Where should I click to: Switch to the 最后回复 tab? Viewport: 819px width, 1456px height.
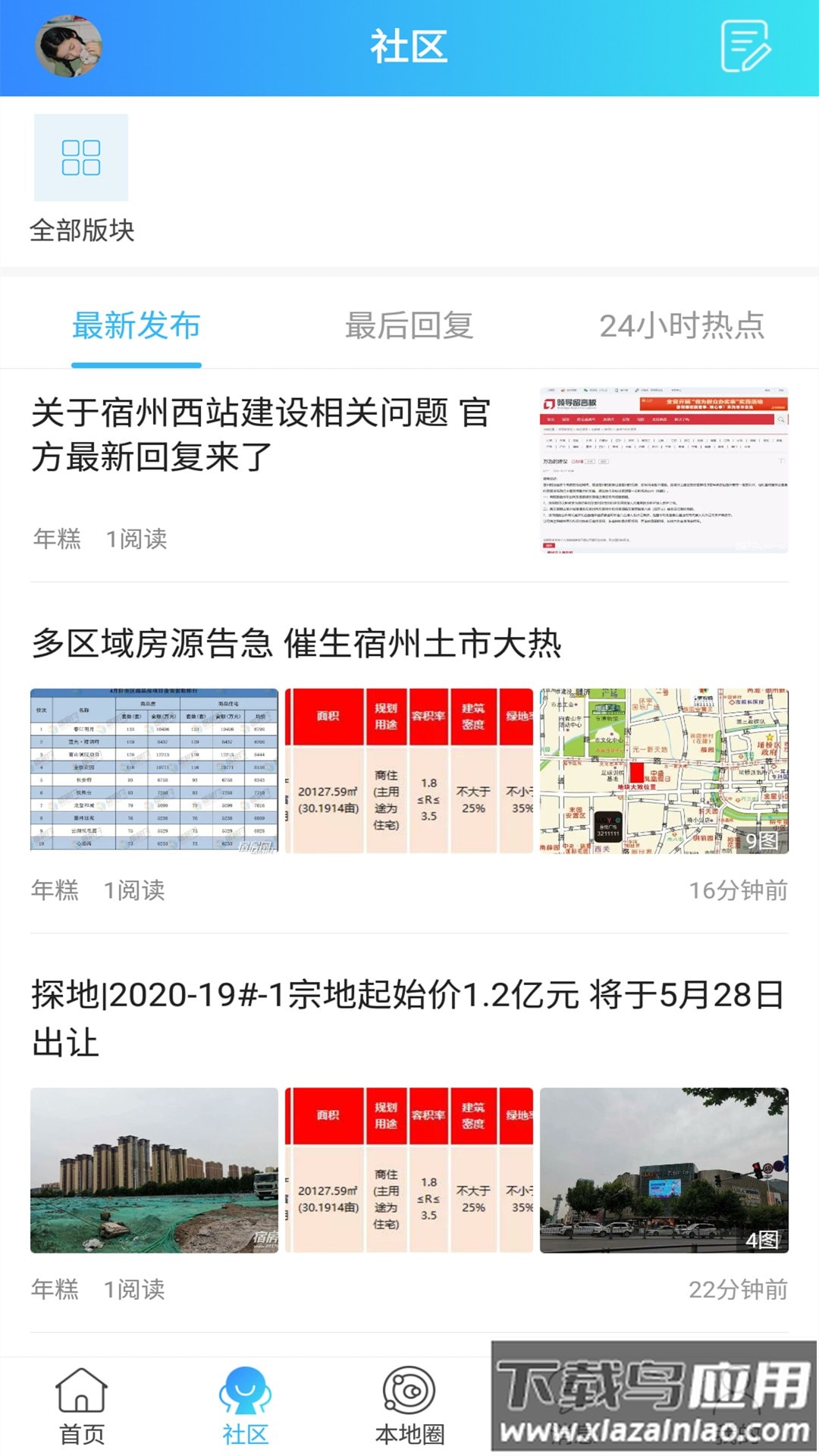[409, 326]
